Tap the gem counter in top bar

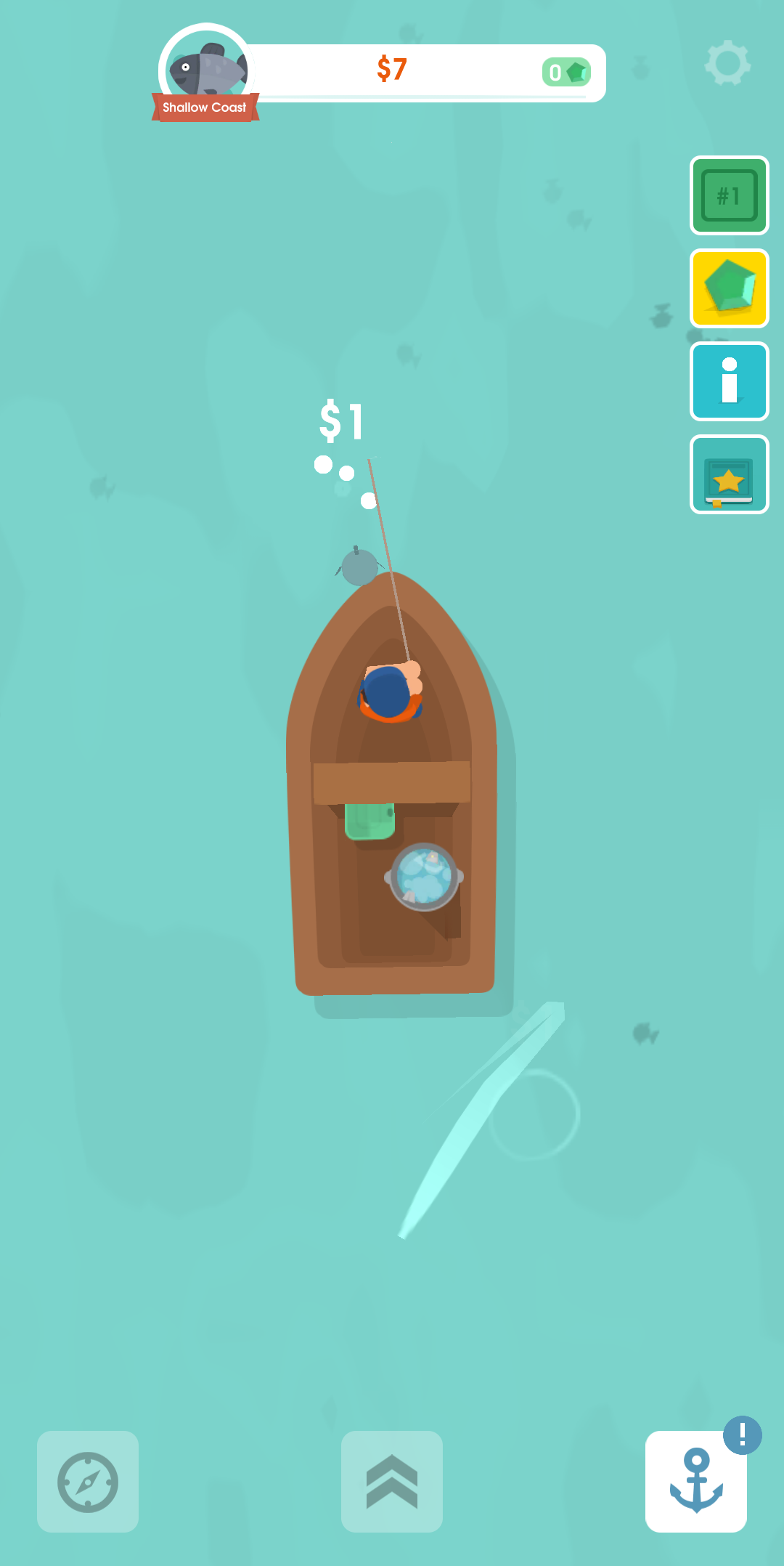point(566,72)
